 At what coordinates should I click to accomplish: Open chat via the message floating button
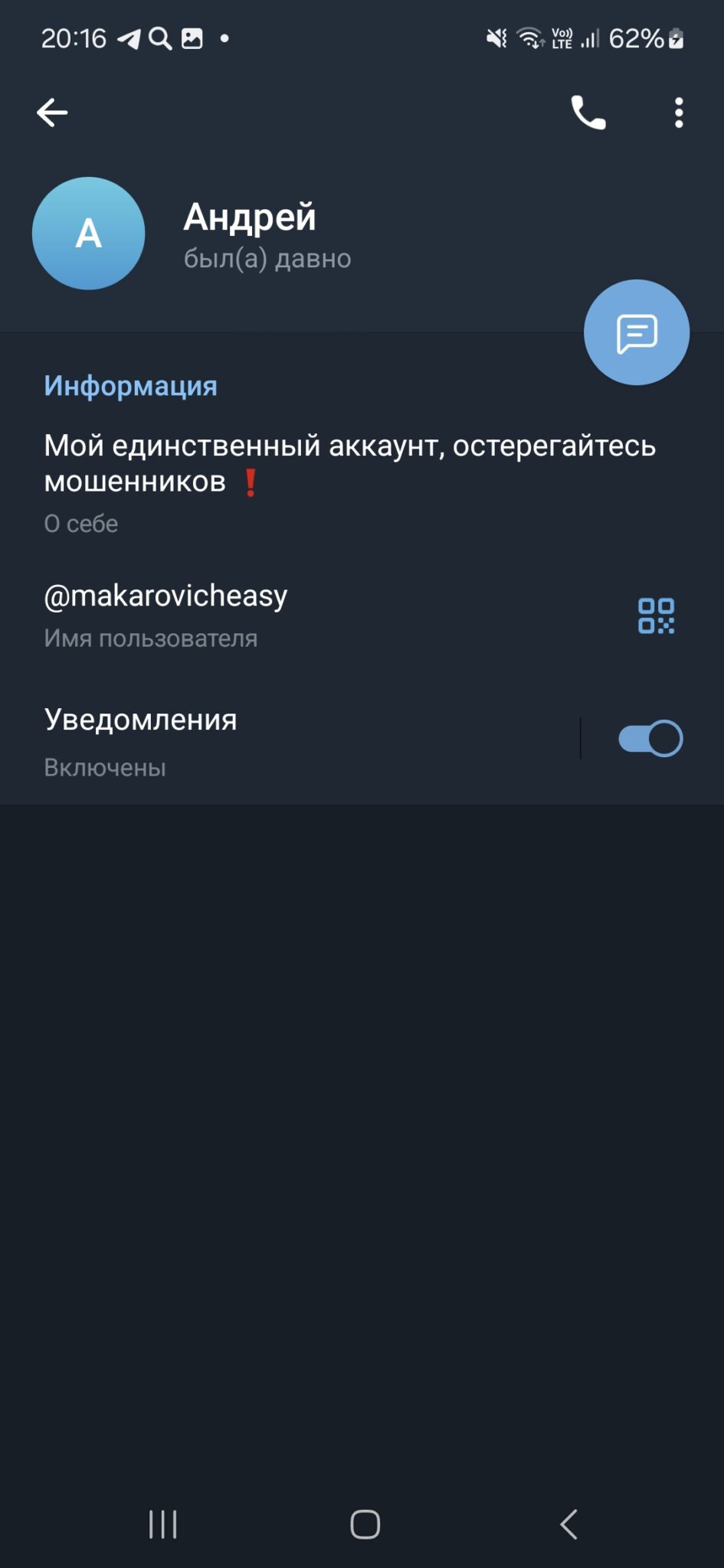click(637, 332)
